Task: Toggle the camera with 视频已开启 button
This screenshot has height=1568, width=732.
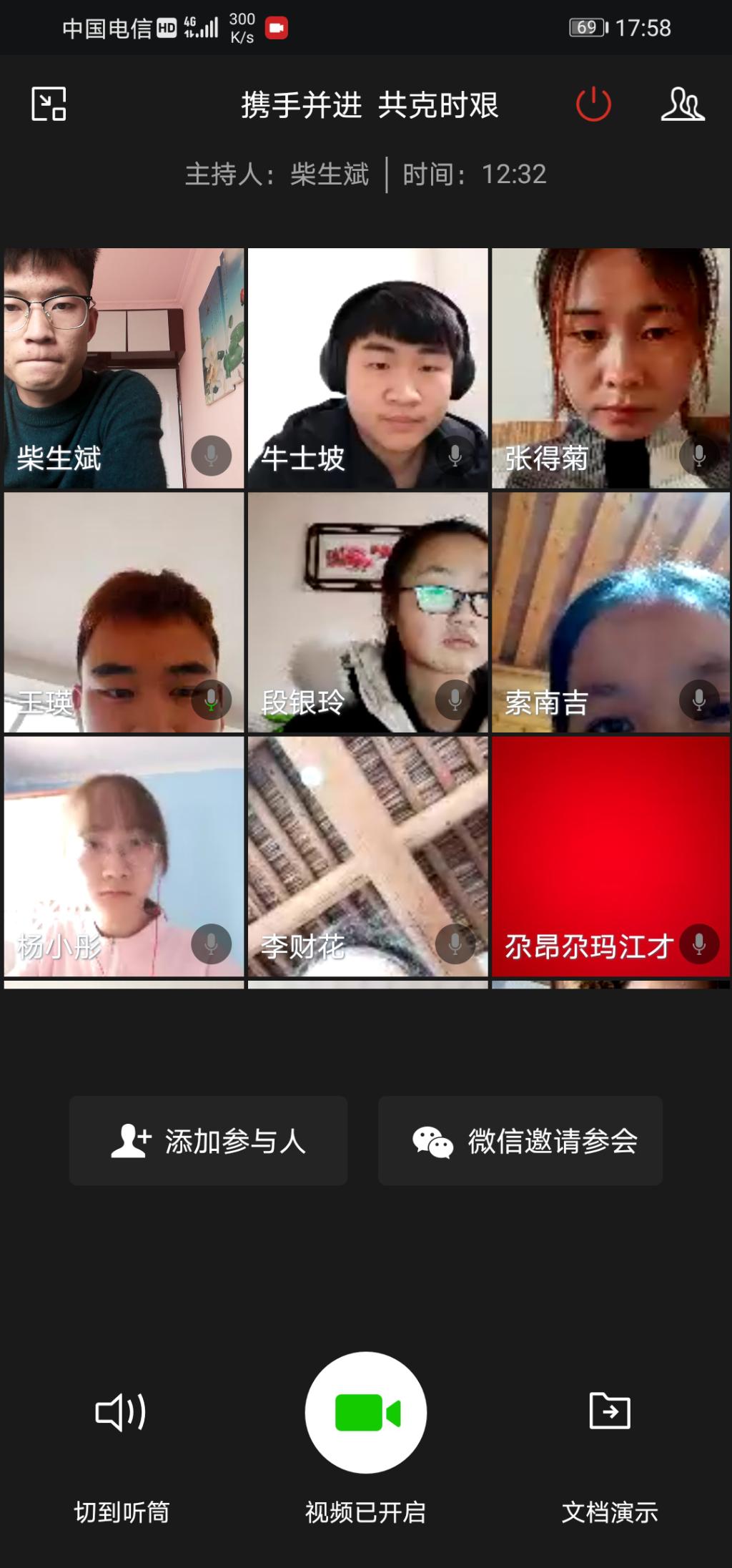Action: 366,1413
